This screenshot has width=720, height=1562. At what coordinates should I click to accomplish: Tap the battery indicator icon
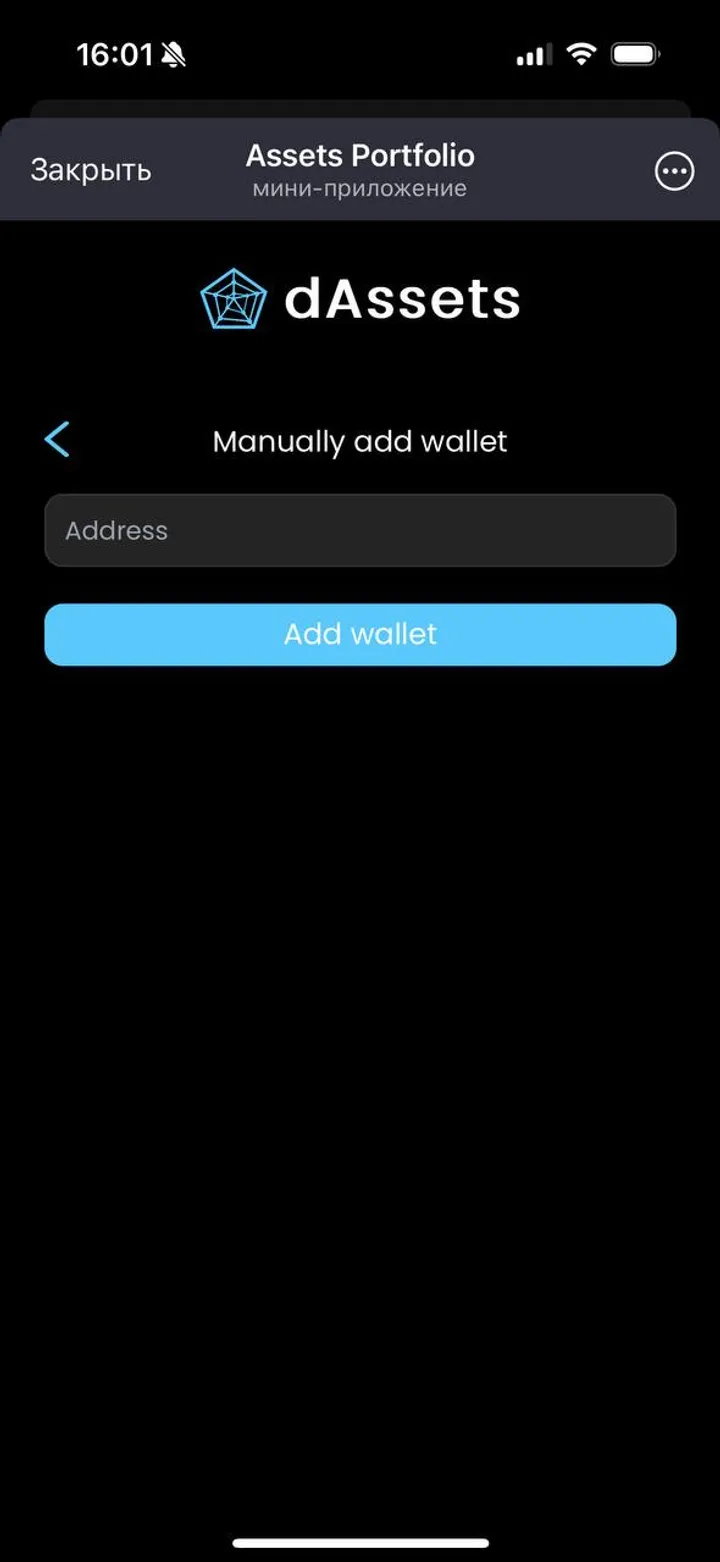coord(634,53)
